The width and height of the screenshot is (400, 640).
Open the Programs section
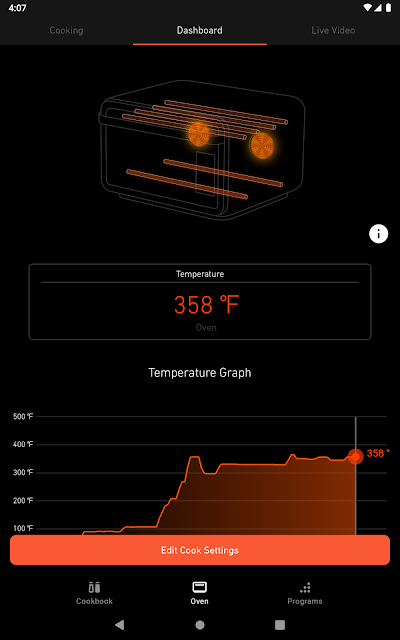(x=304, y=593)
